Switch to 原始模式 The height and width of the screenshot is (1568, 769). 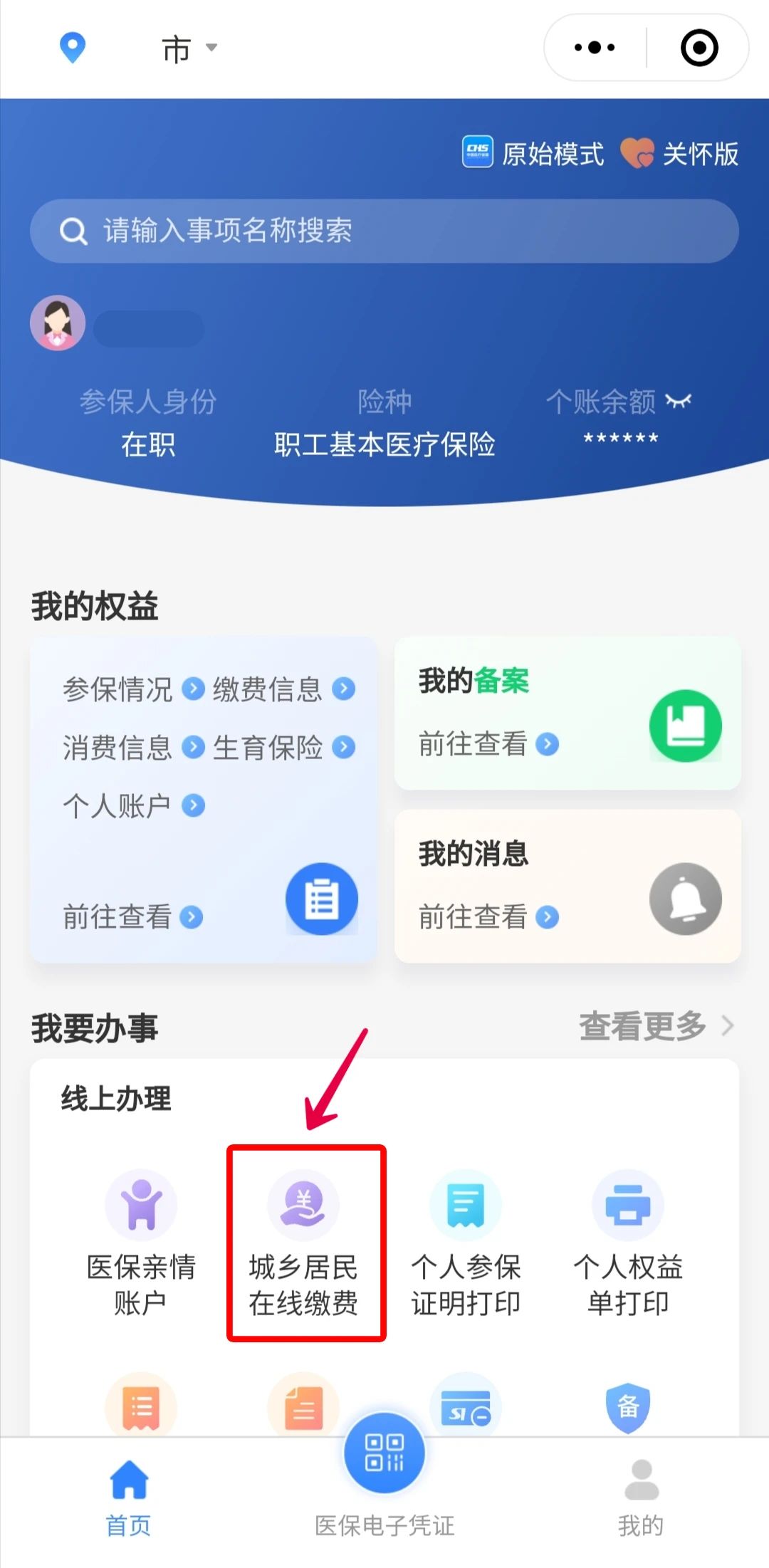[x=534, y=153]
